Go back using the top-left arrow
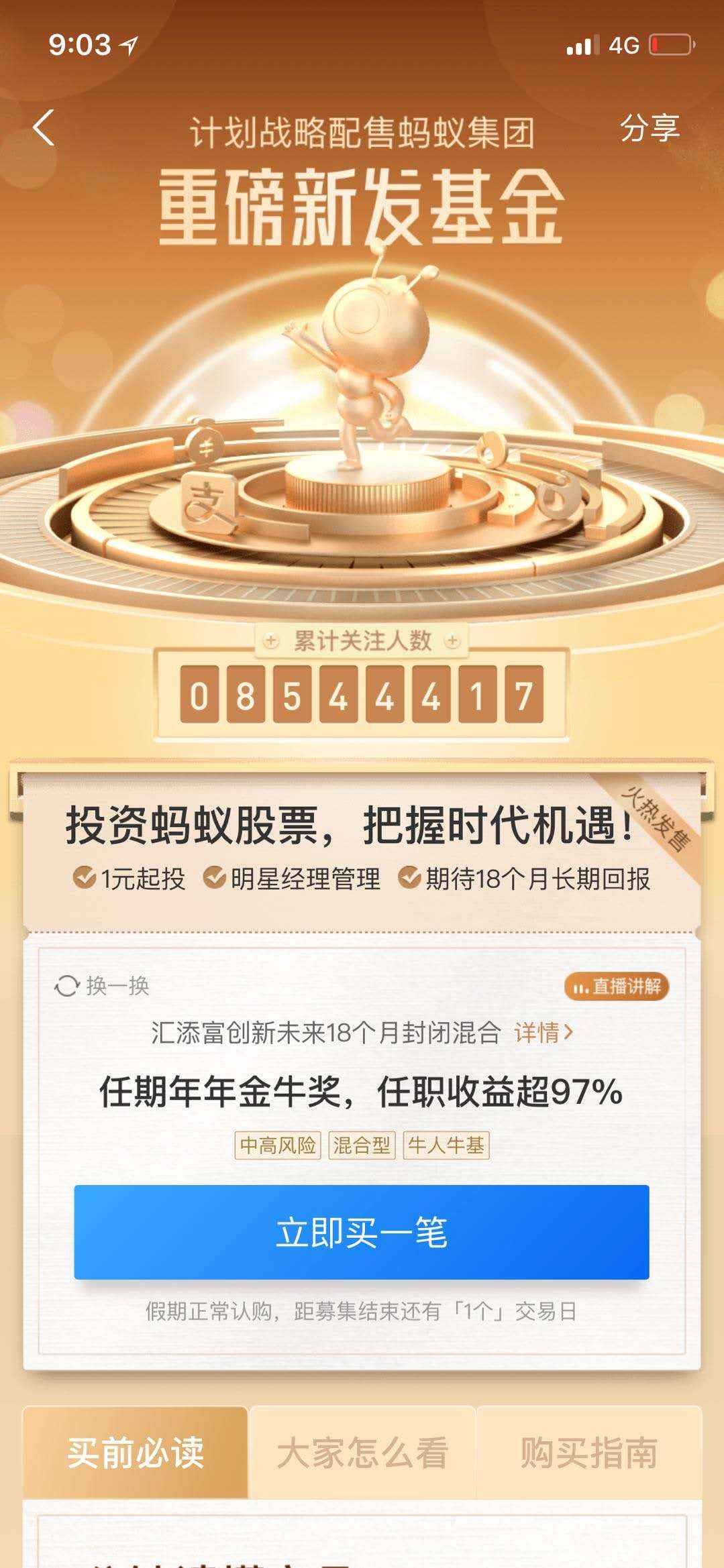724x1568 pixels. [x=44, y=128]
